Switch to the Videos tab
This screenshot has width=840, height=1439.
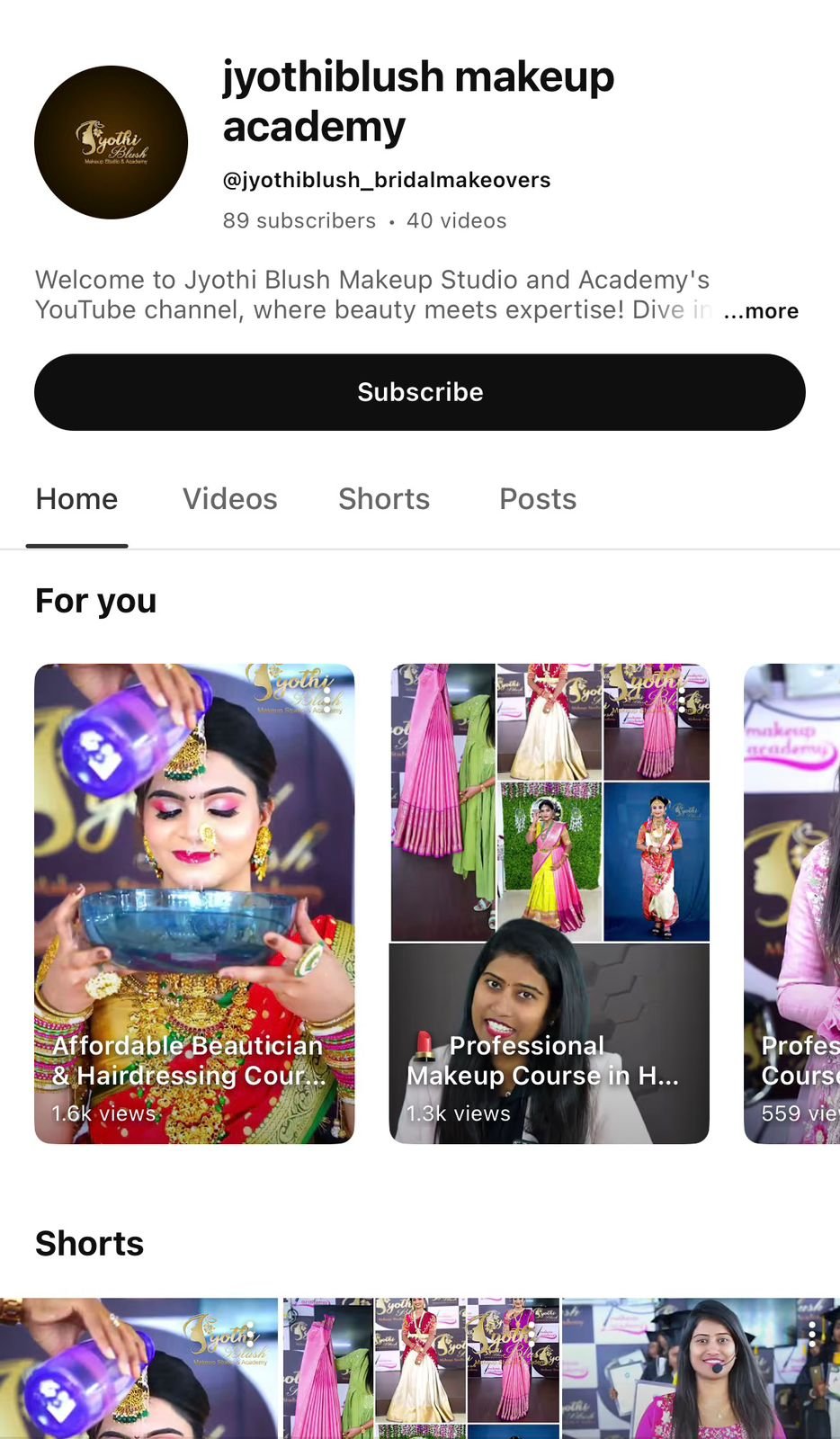click(229, 499)
